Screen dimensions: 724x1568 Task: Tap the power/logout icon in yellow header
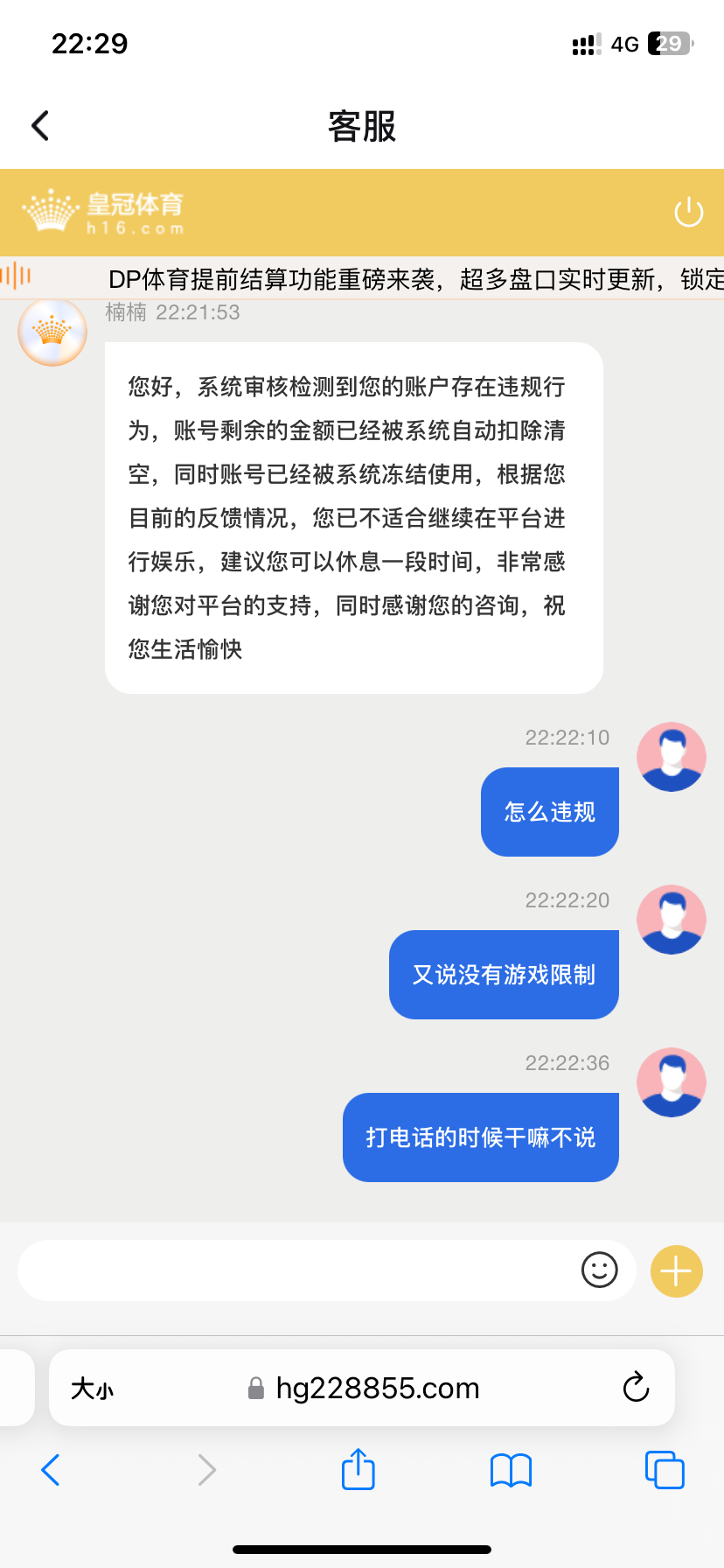click(x=688, y=212)
